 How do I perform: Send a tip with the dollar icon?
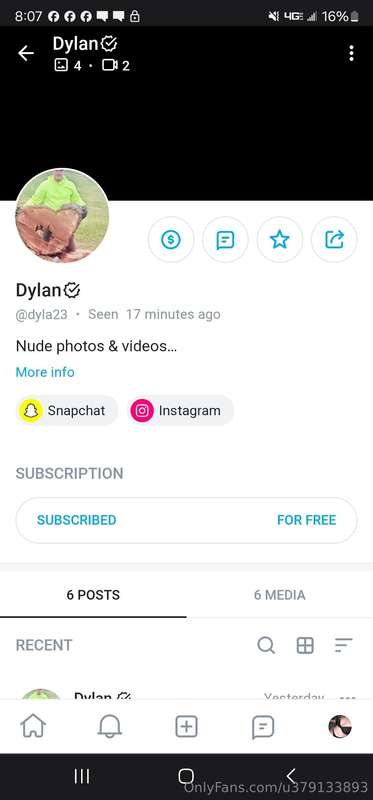coord(170,239)
